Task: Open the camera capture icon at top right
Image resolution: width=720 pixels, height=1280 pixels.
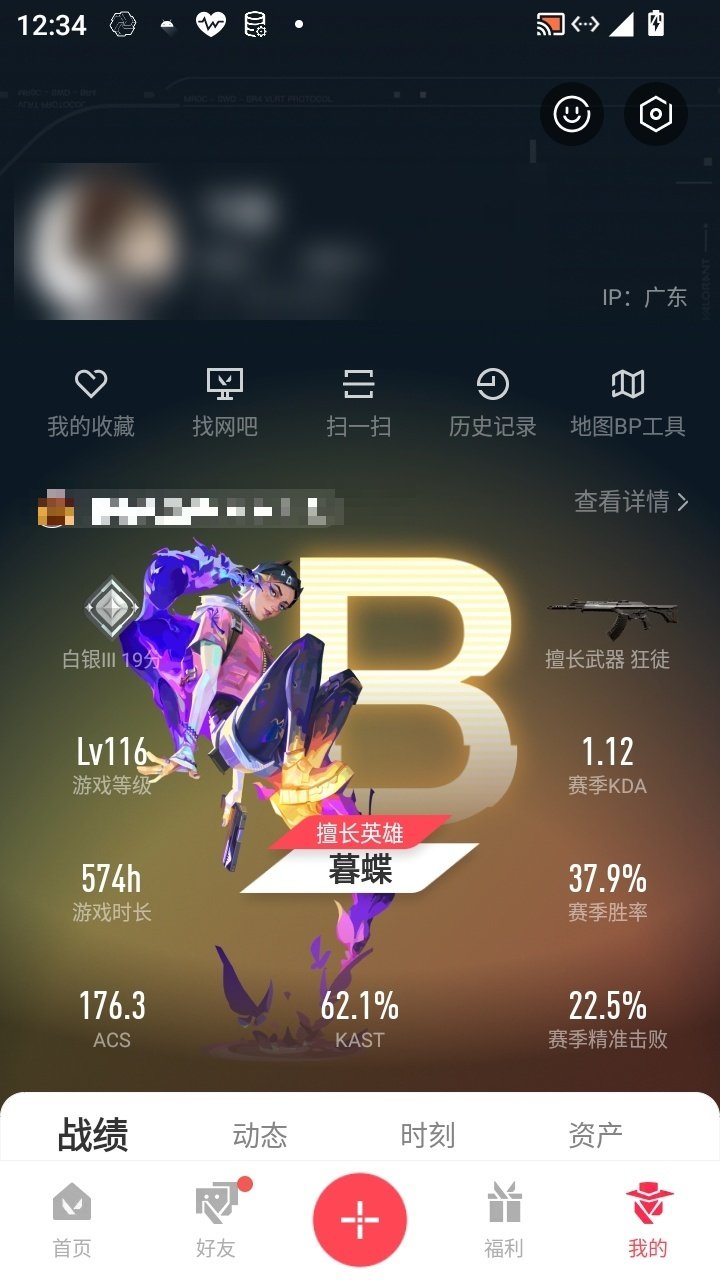Action: tap(655, 115)
